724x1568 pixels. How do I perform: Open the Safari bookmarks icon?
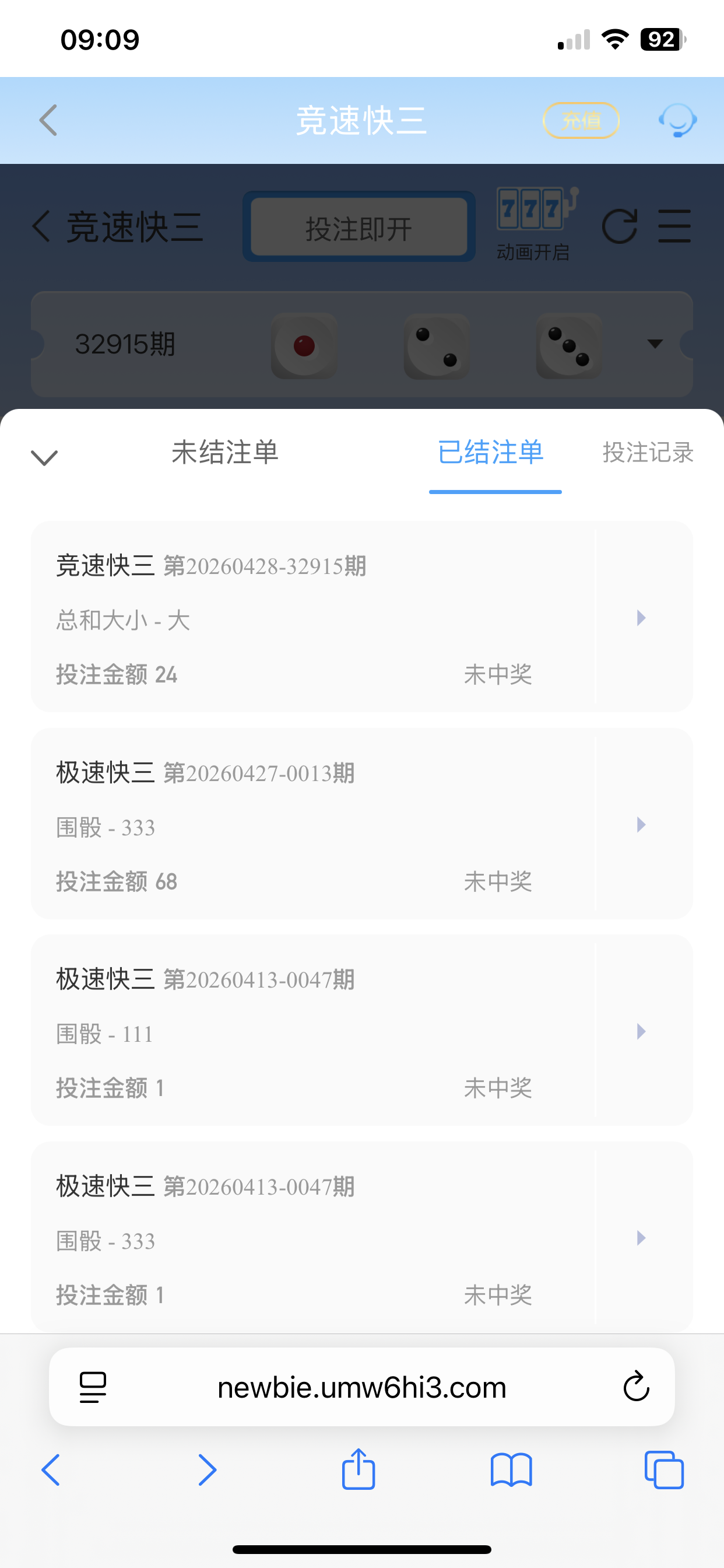click(511, 1470)
